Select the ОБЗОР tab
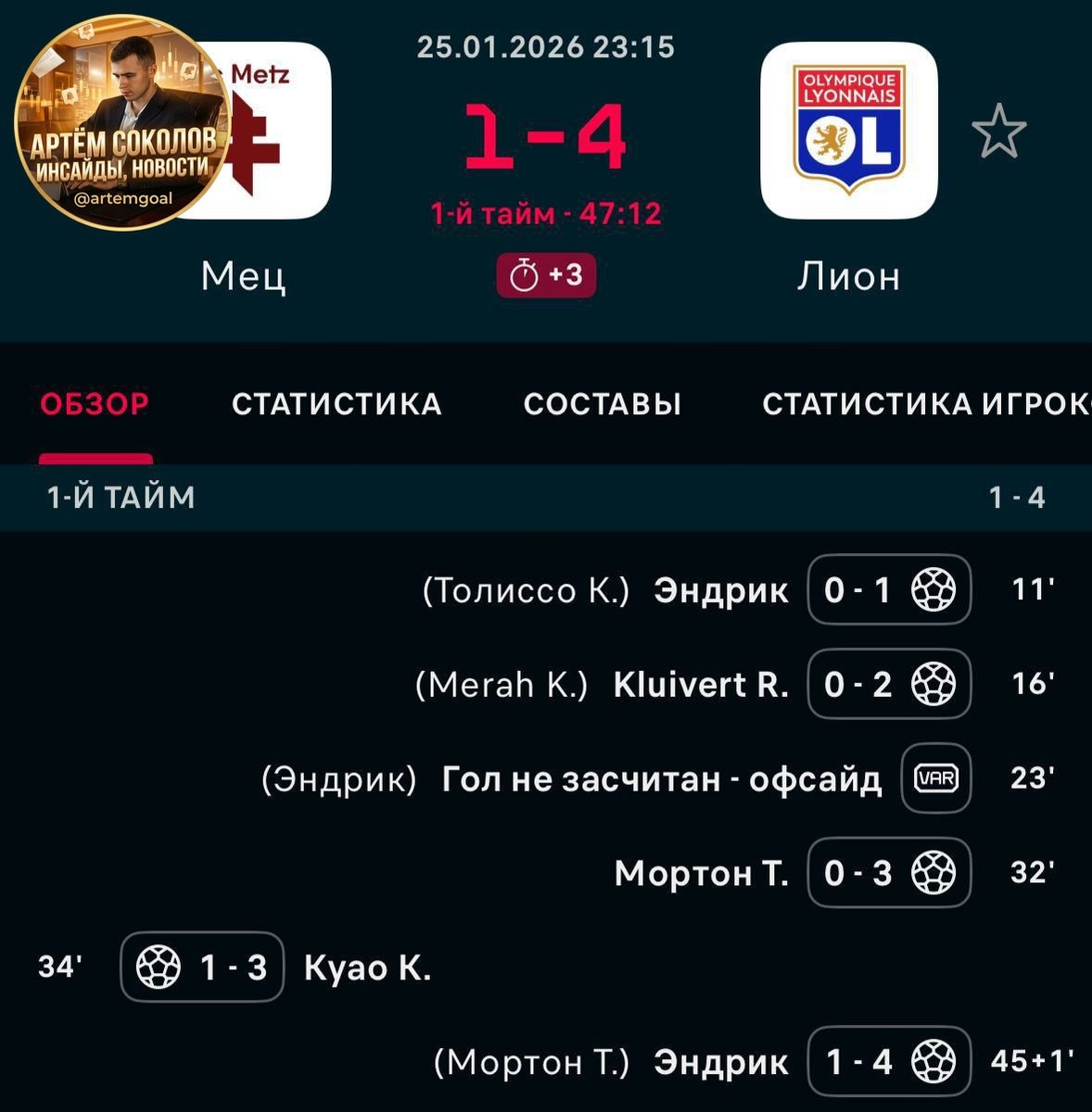Viewport: 1092px width, 1112px height. (x=95, y=404)
